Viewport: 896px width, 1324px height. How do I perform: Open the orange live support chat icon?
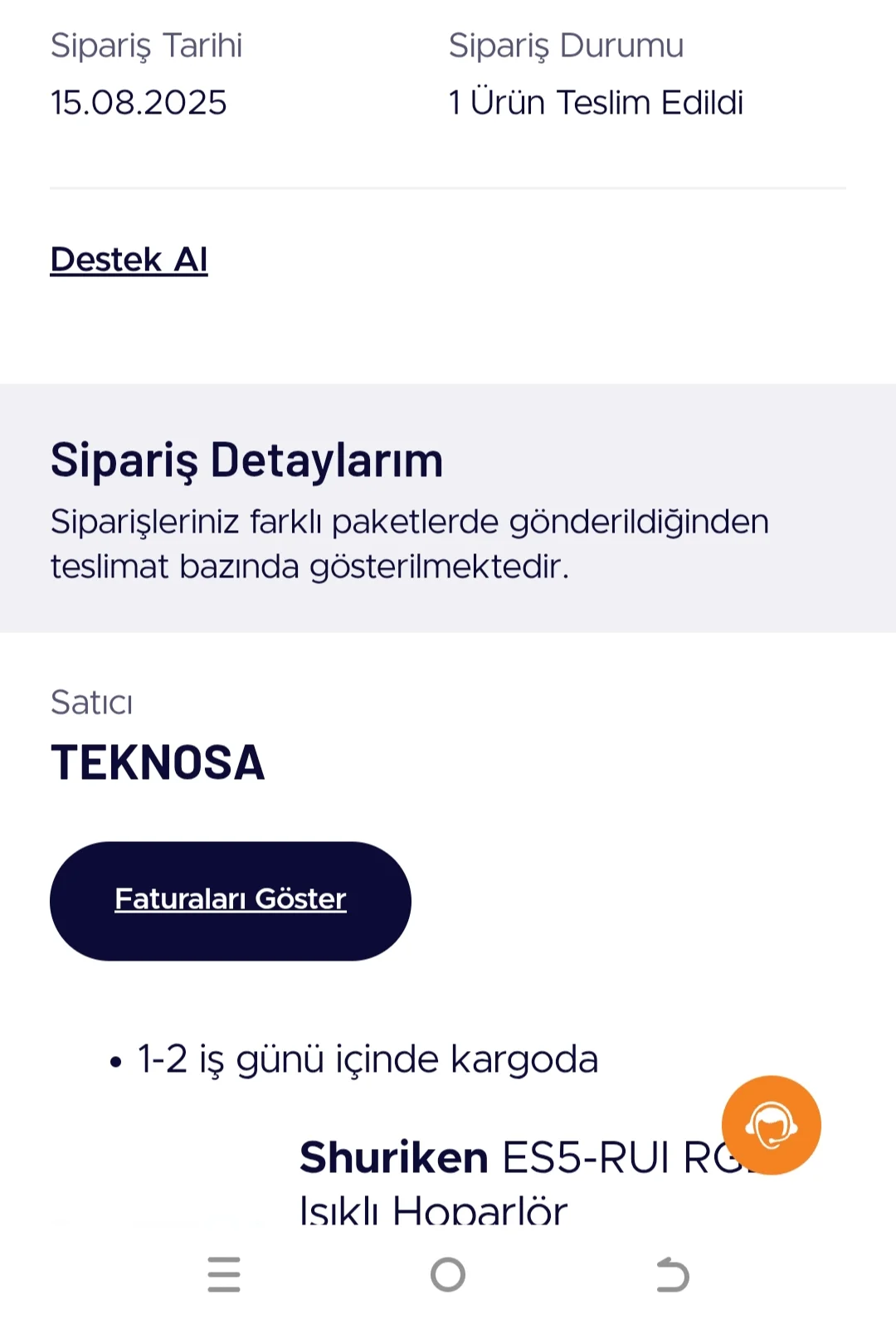pyautogui.click(x=771, y=1125)
